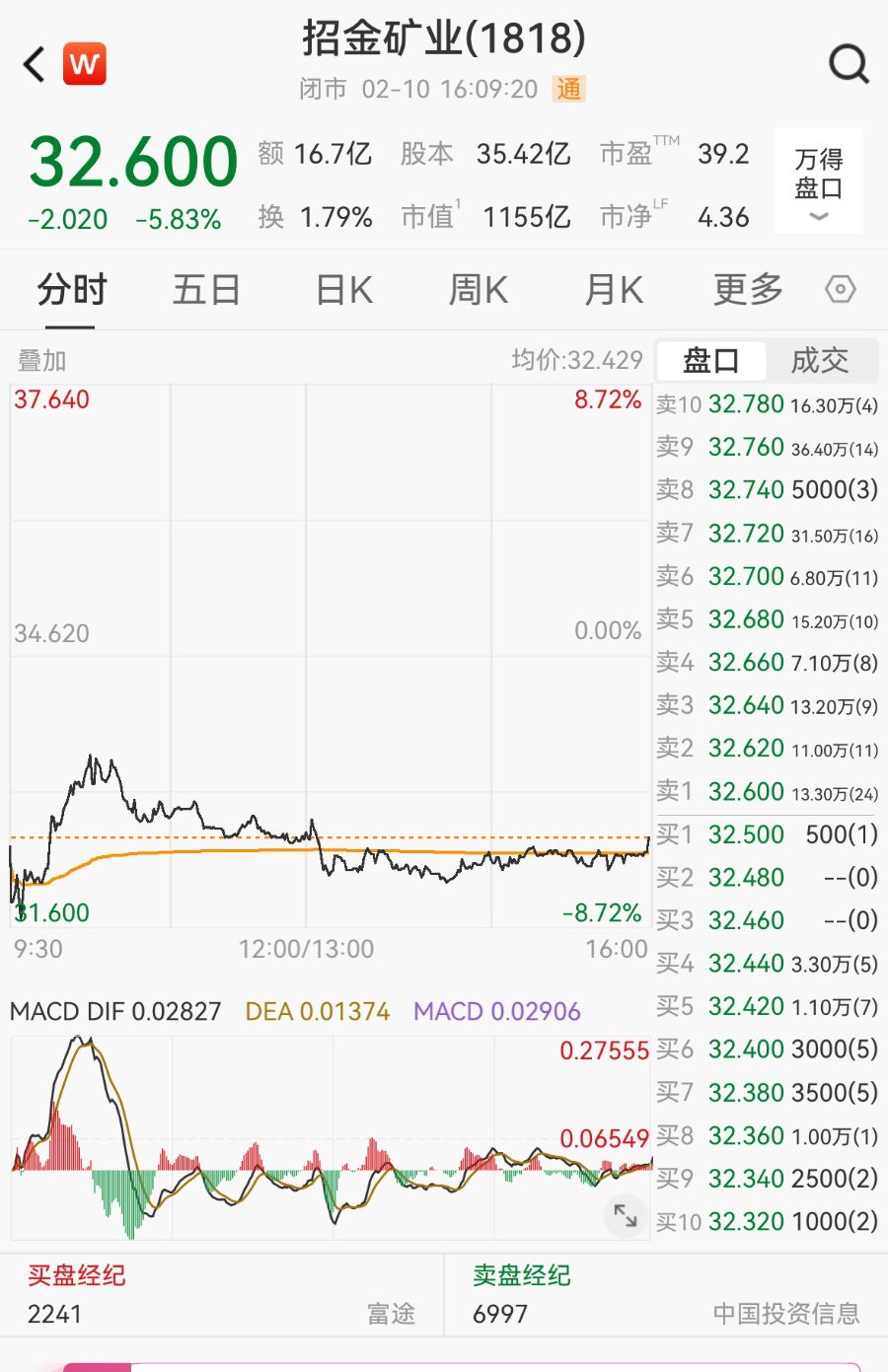Screen dimensions: 888x1372
Task: Expand the 万得盘口 panel
Action: 818,181
